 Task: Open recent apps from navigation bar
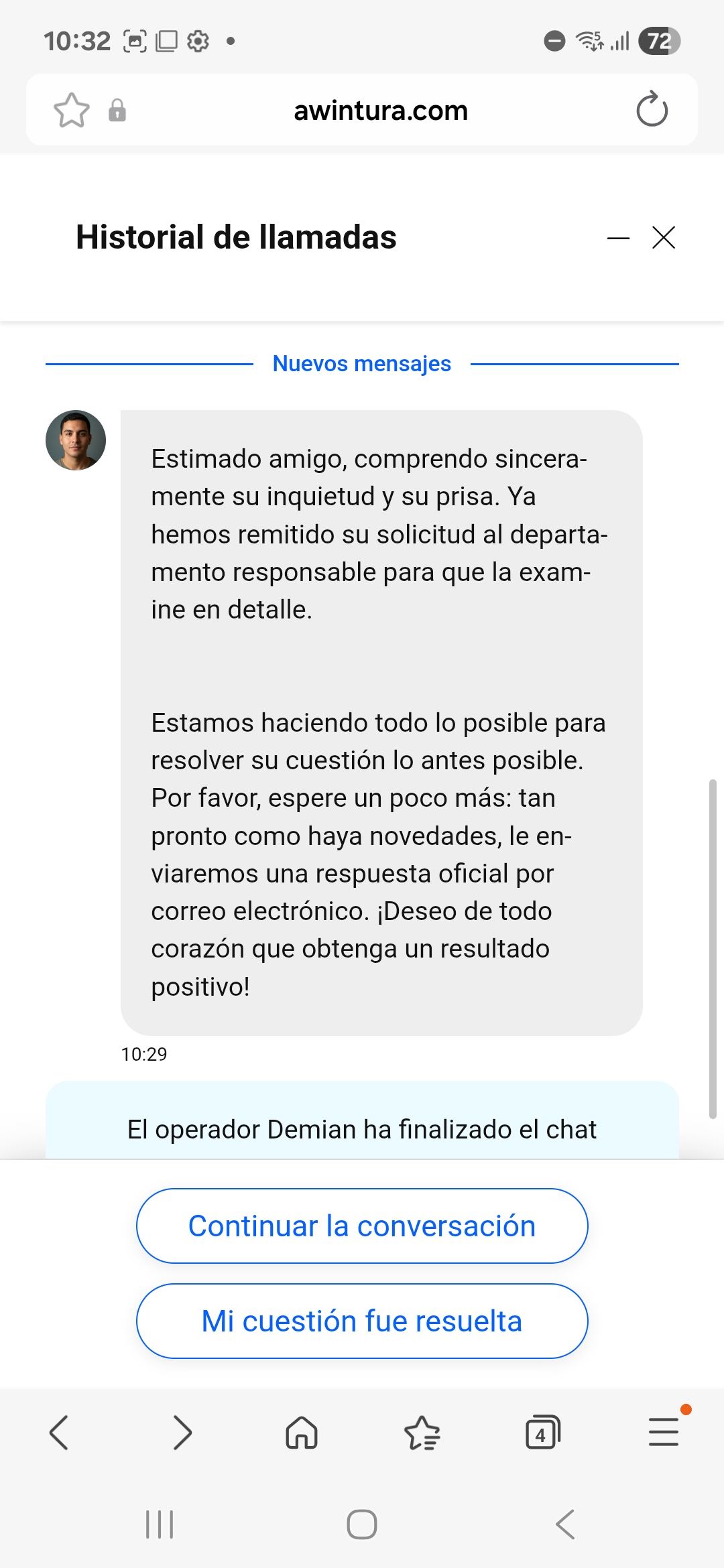tap(160, 1524)
